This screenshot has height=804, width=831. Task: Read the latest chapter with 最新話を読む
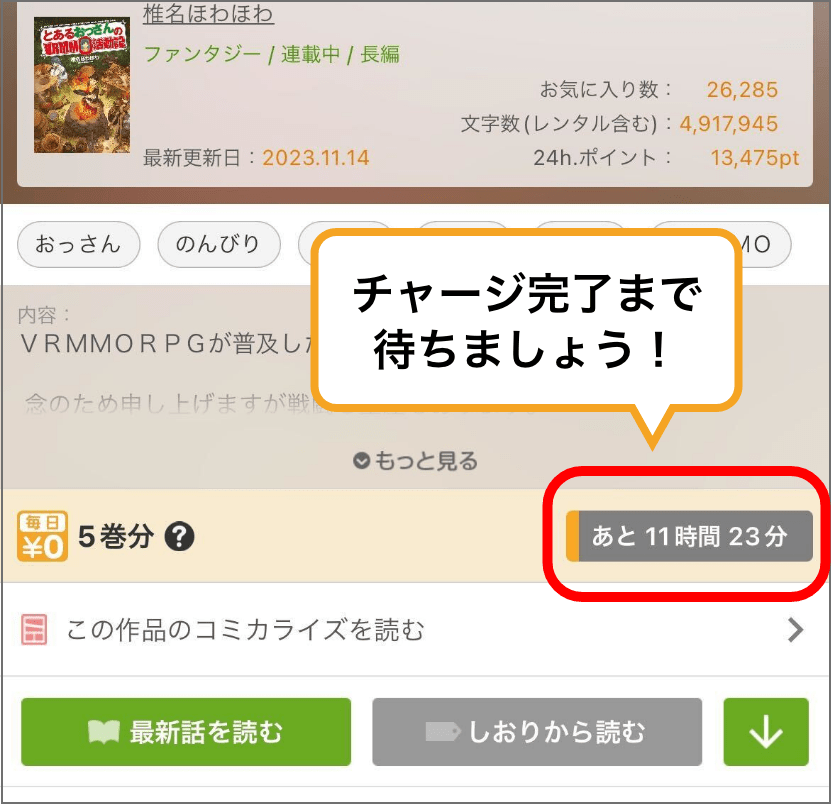click(186, 732)
